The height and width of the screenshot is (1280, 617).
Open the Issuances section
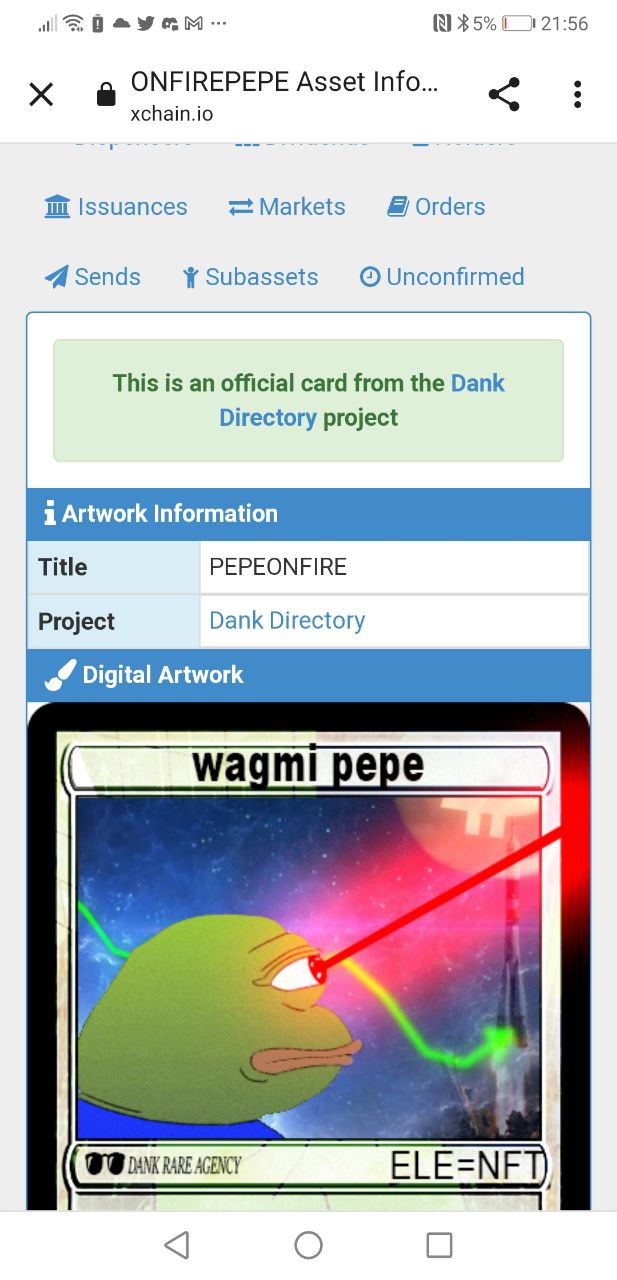point(116,207)
